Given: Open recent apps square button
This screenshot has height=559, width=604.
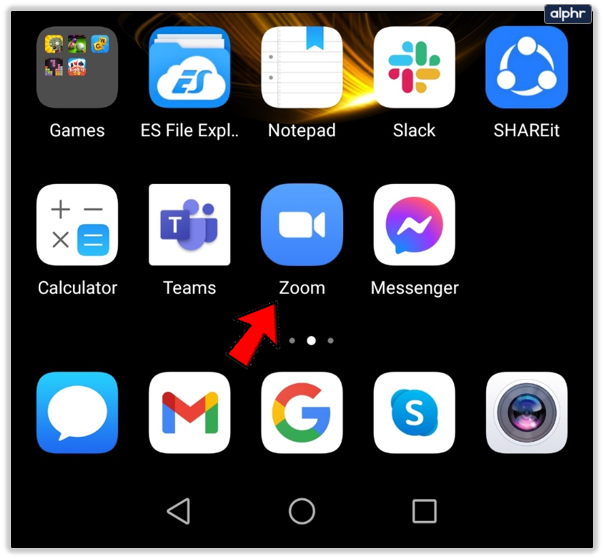Looking at the screenshot, I should click(x=424, y=511).
